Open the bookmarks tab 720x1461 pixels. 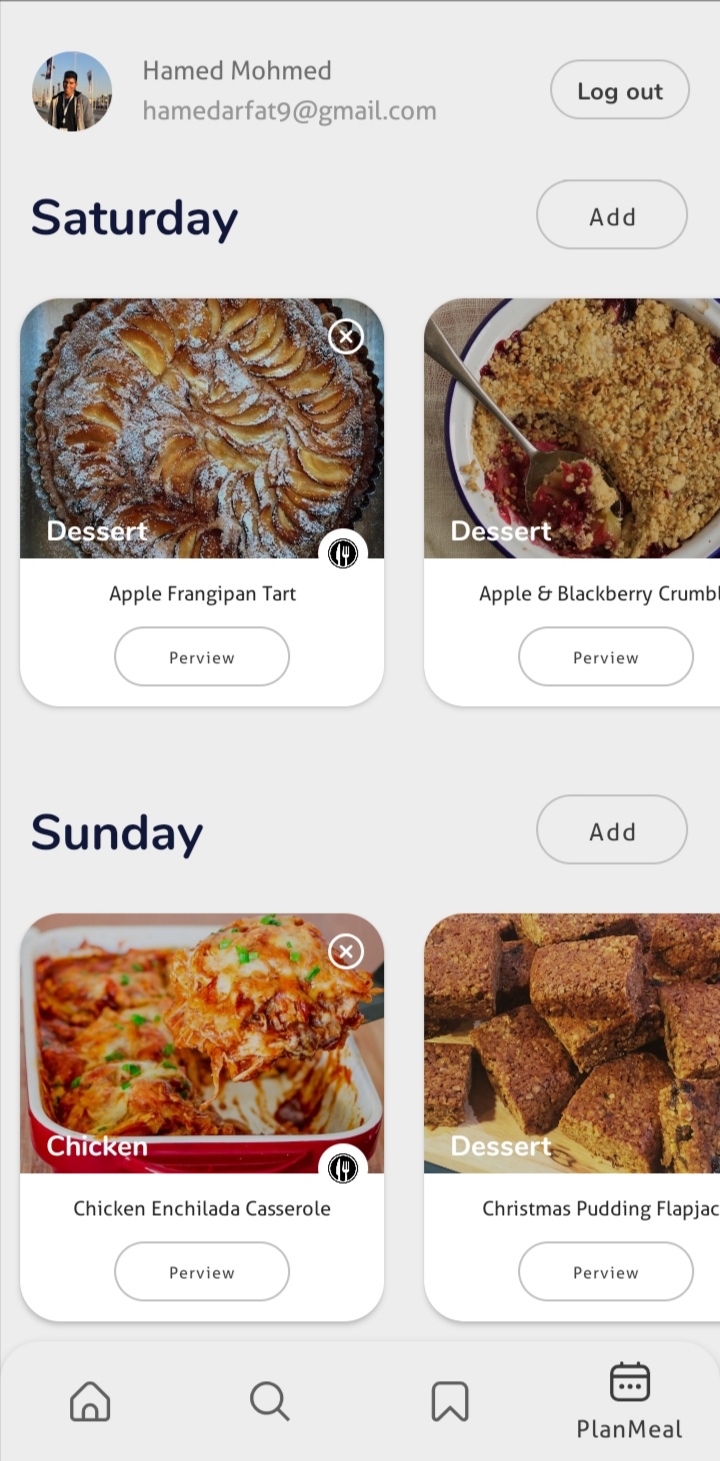[x=450, y=1401]
